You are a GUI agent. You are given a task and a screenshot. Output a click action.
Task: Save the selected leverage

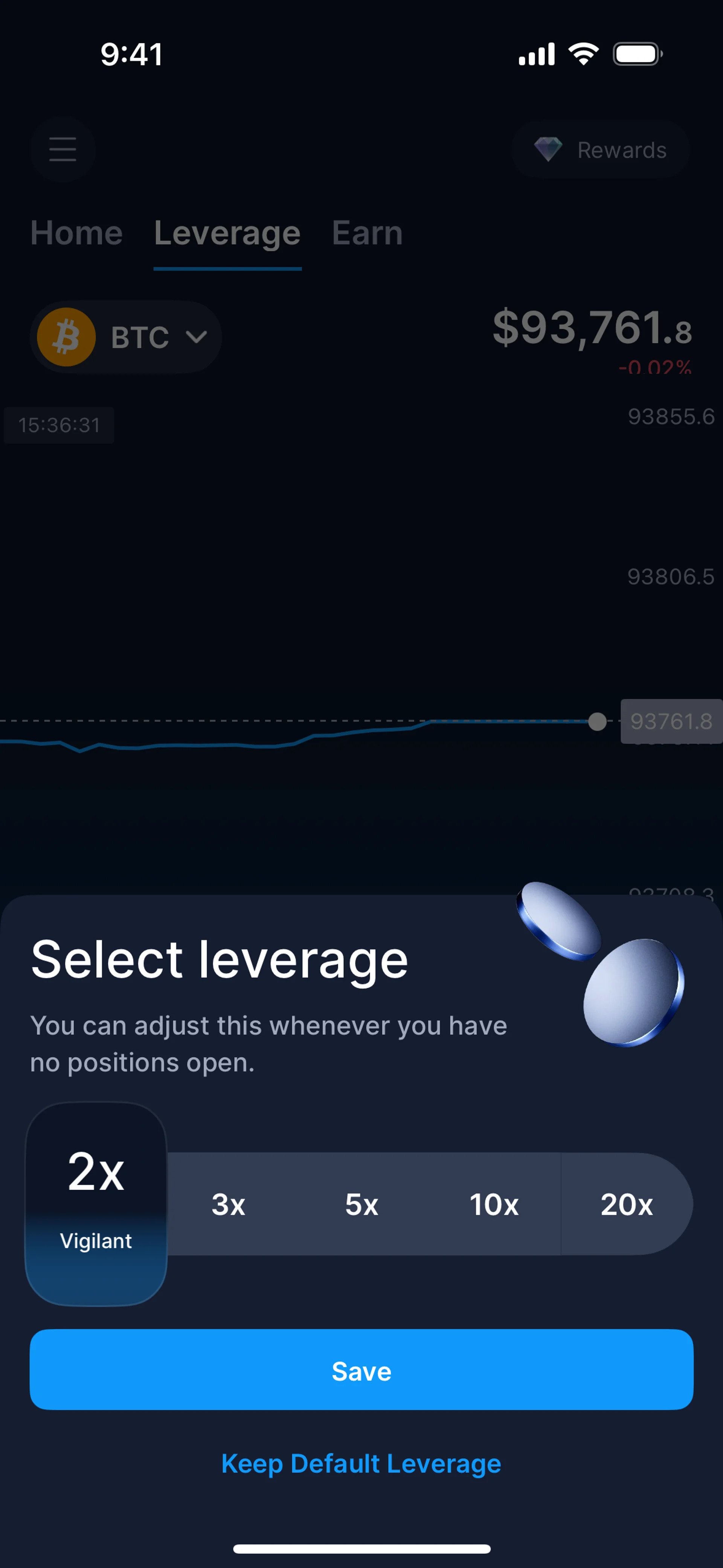(x=361, y=1370)
